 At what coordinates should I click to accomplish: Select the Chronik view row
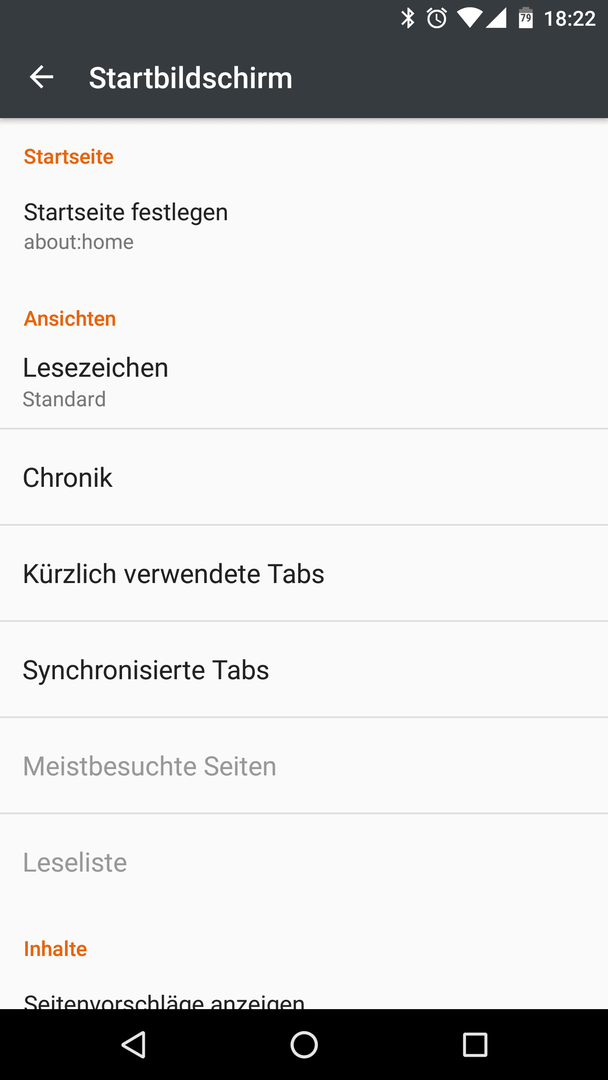pyautogui.click(x=304, y=477)
